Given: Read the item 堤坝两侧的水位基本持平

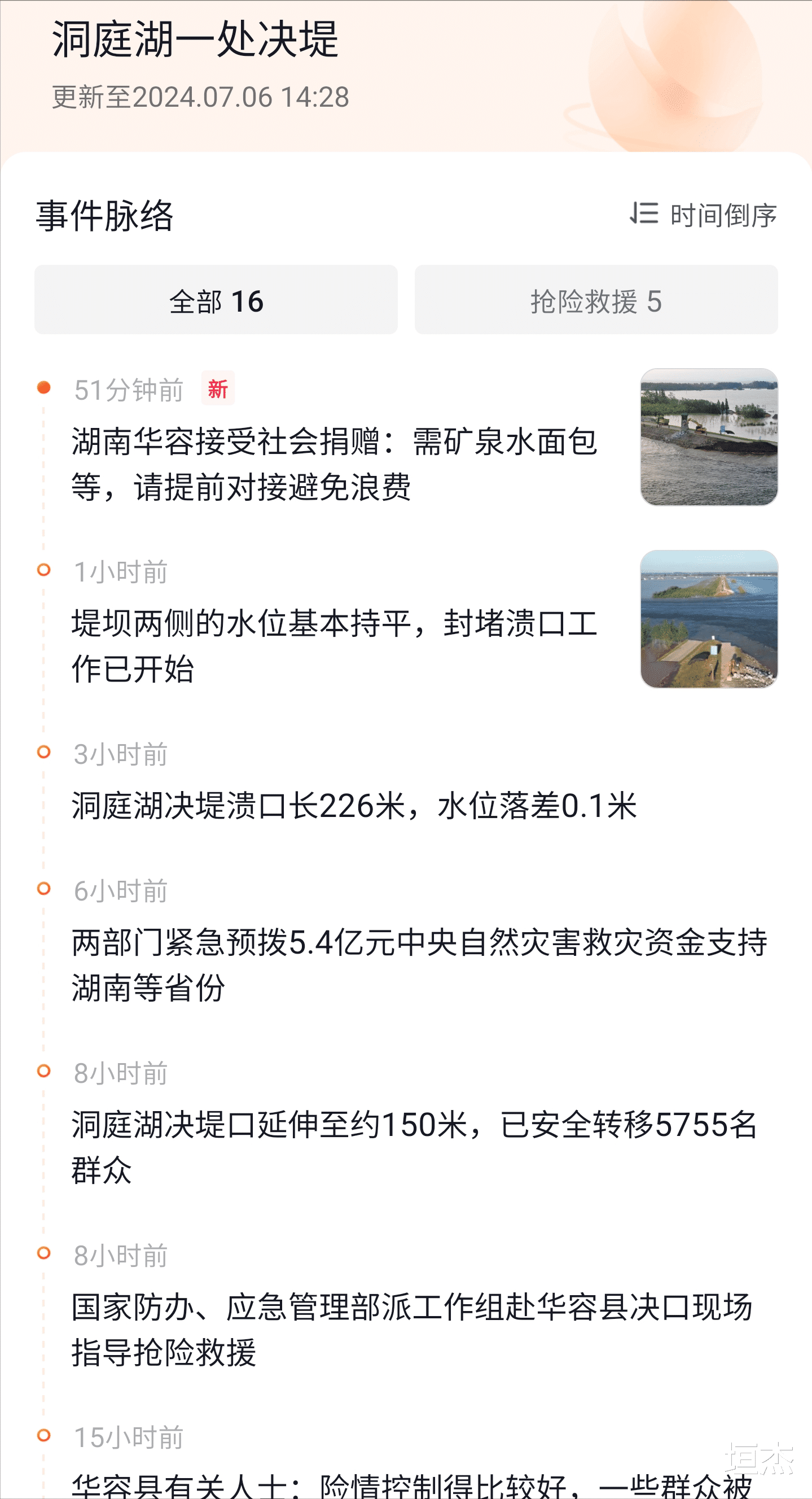Looking at the screenshot, I should pos(334,646).
